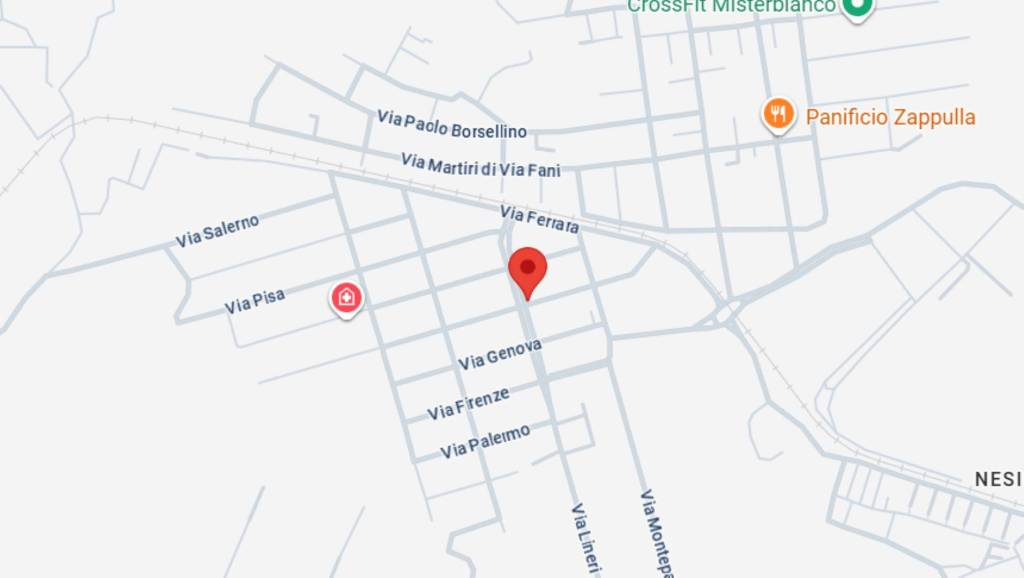Viewport: 1024px width, 578px height.
Task: Tap the red location pin on Via Lineri
Action: (527, 270)
